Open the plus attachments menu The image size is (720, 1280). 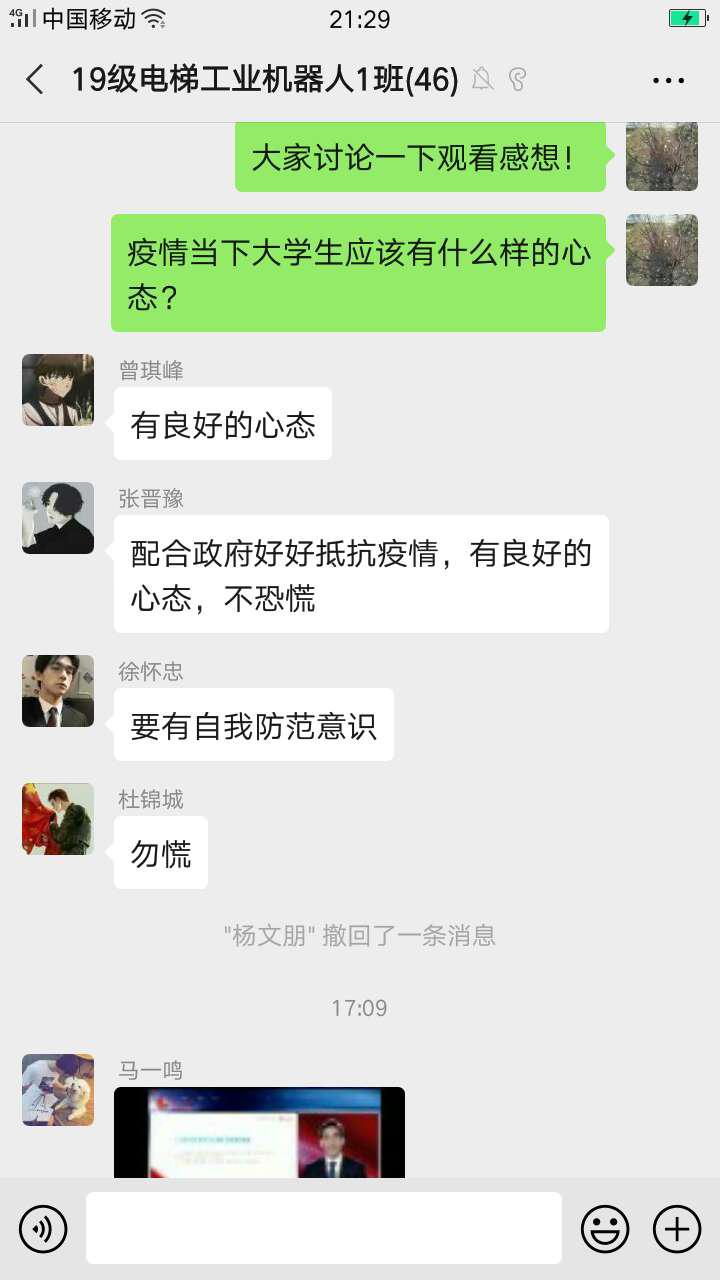tap(677, 1229)
